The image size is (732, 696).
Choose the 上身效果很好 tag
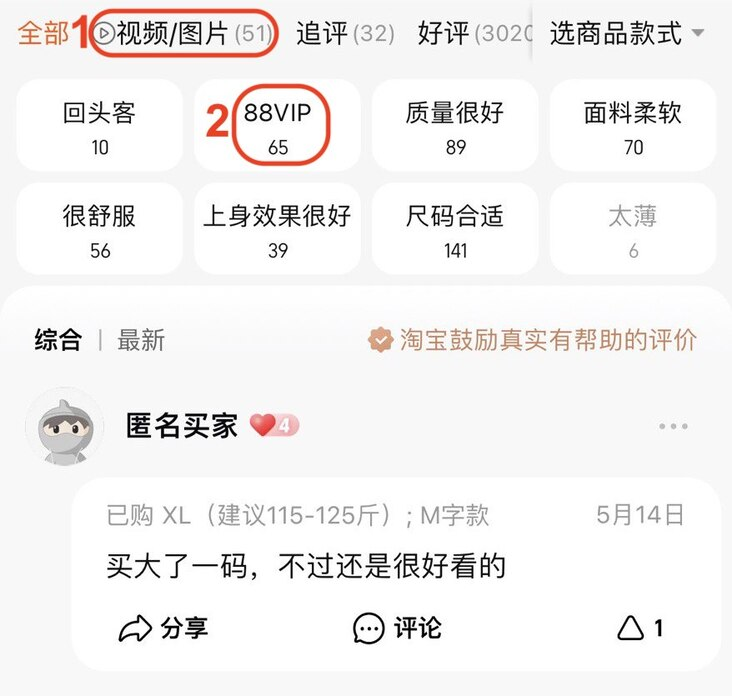pos(278,230)
